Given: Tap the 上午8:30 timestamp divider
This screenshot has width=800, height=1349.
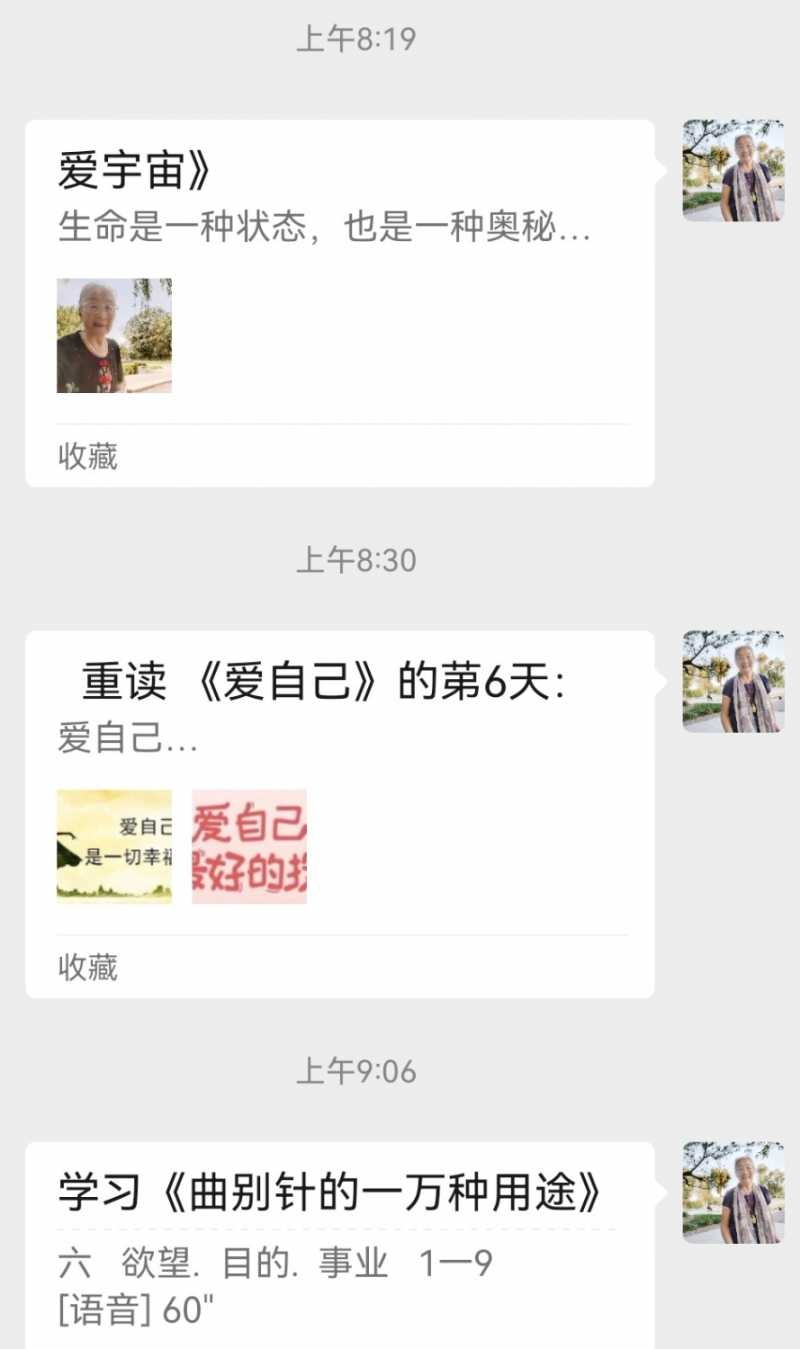Looking at the screenshot, I should [355, 560].
